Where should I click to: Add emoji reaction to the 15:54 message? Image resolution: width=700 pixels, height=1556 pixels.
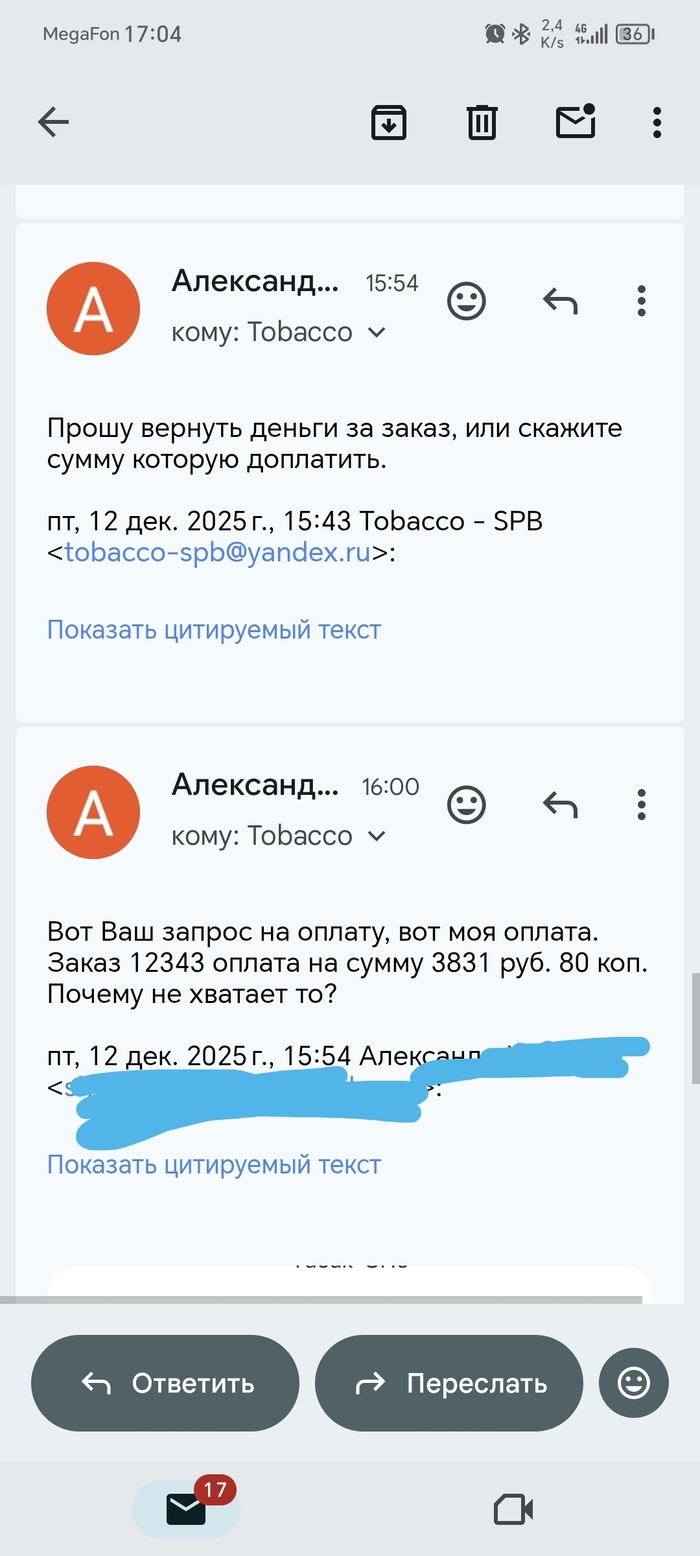466,300
